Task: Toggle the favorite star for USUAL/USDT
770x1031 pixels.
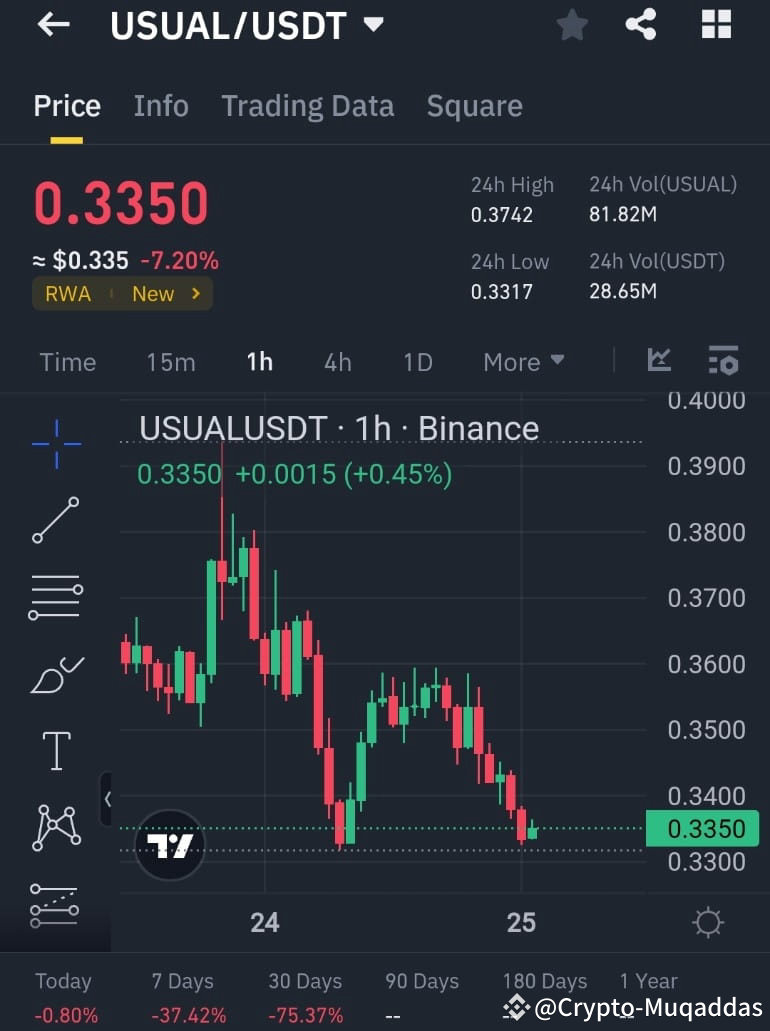Action: point(572,25)
